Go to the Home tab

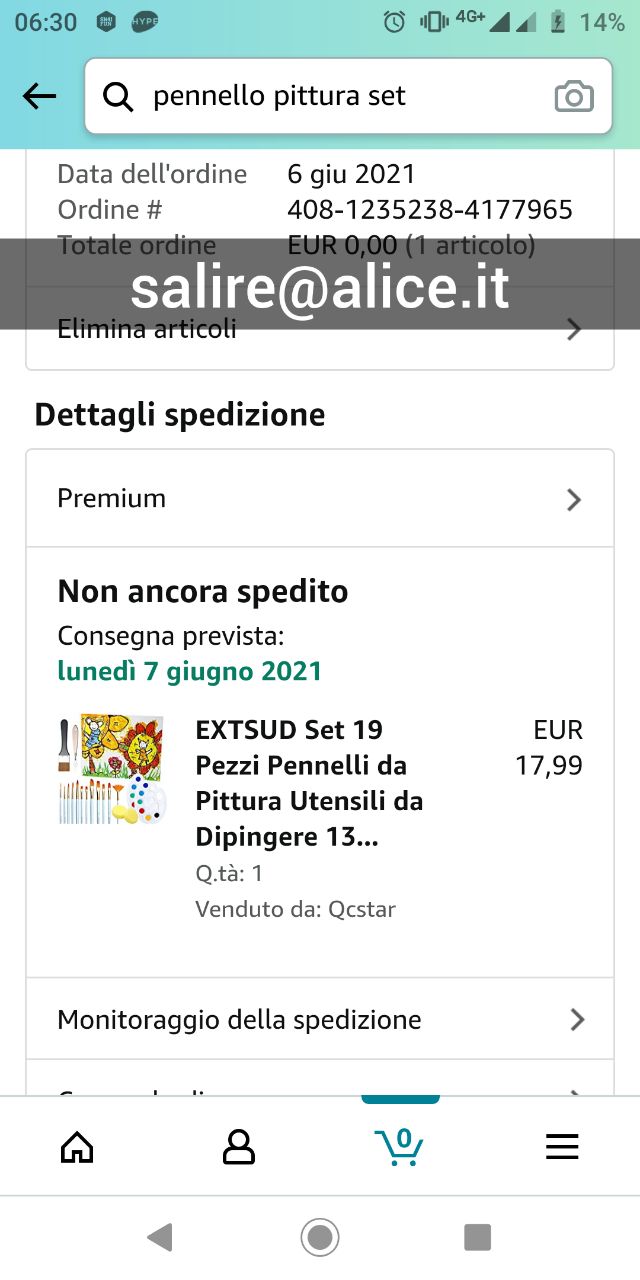point(77,1146)
